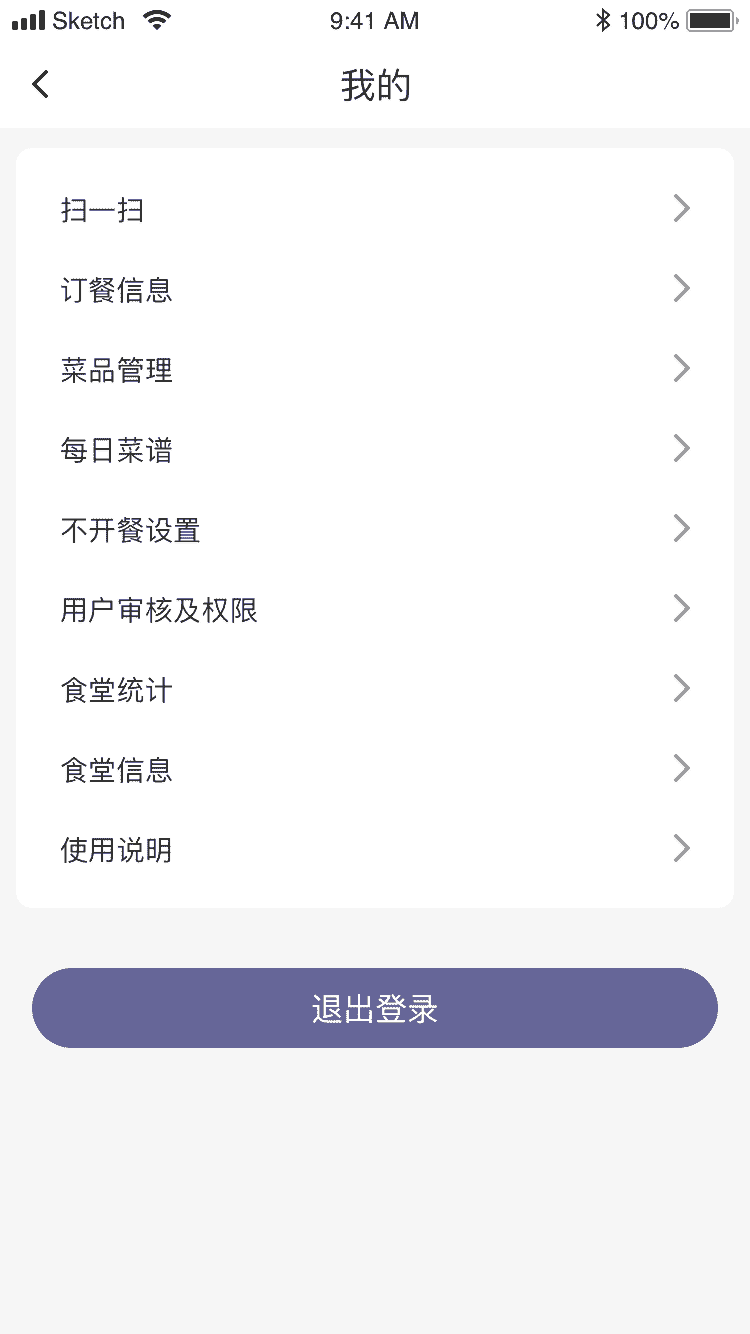This screenshot has height=1334, width=750.
Task: Open 食堂信息 canteen information
Action: click(x=375, y=769)
